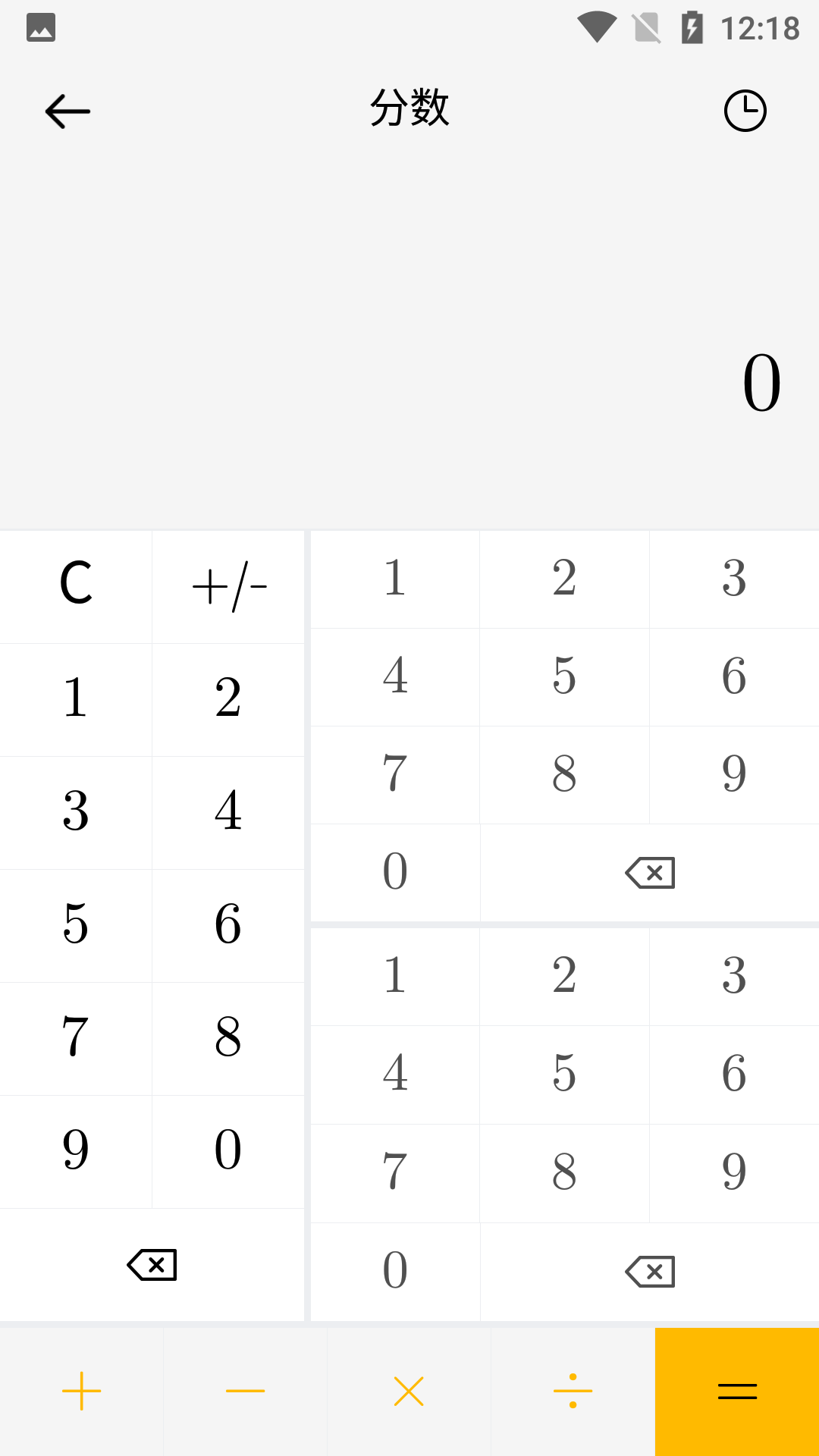Delete the last denominator digit

click(650, 1272)
